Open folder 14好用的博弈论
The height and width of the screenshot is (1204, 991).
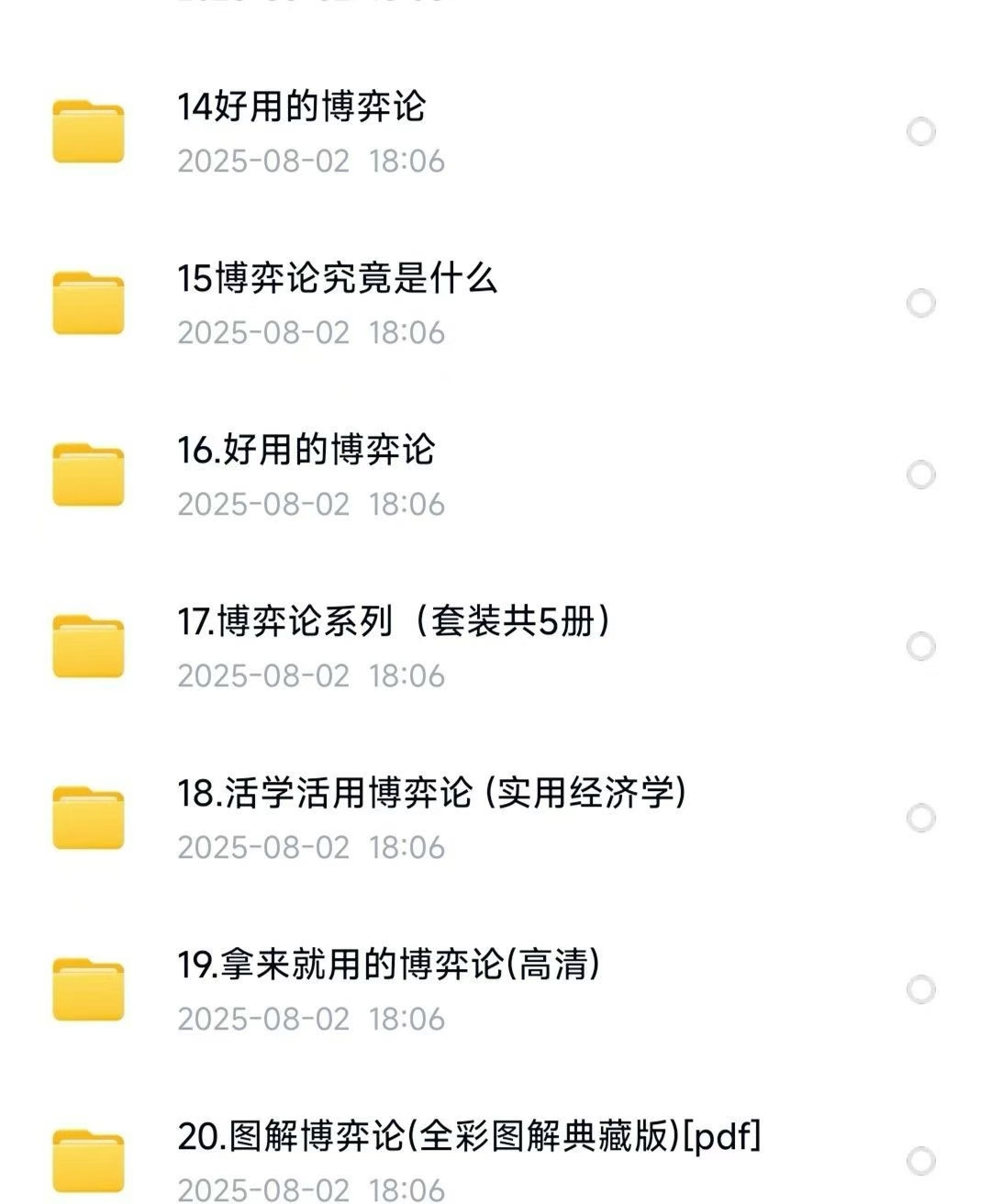[301, 107]
